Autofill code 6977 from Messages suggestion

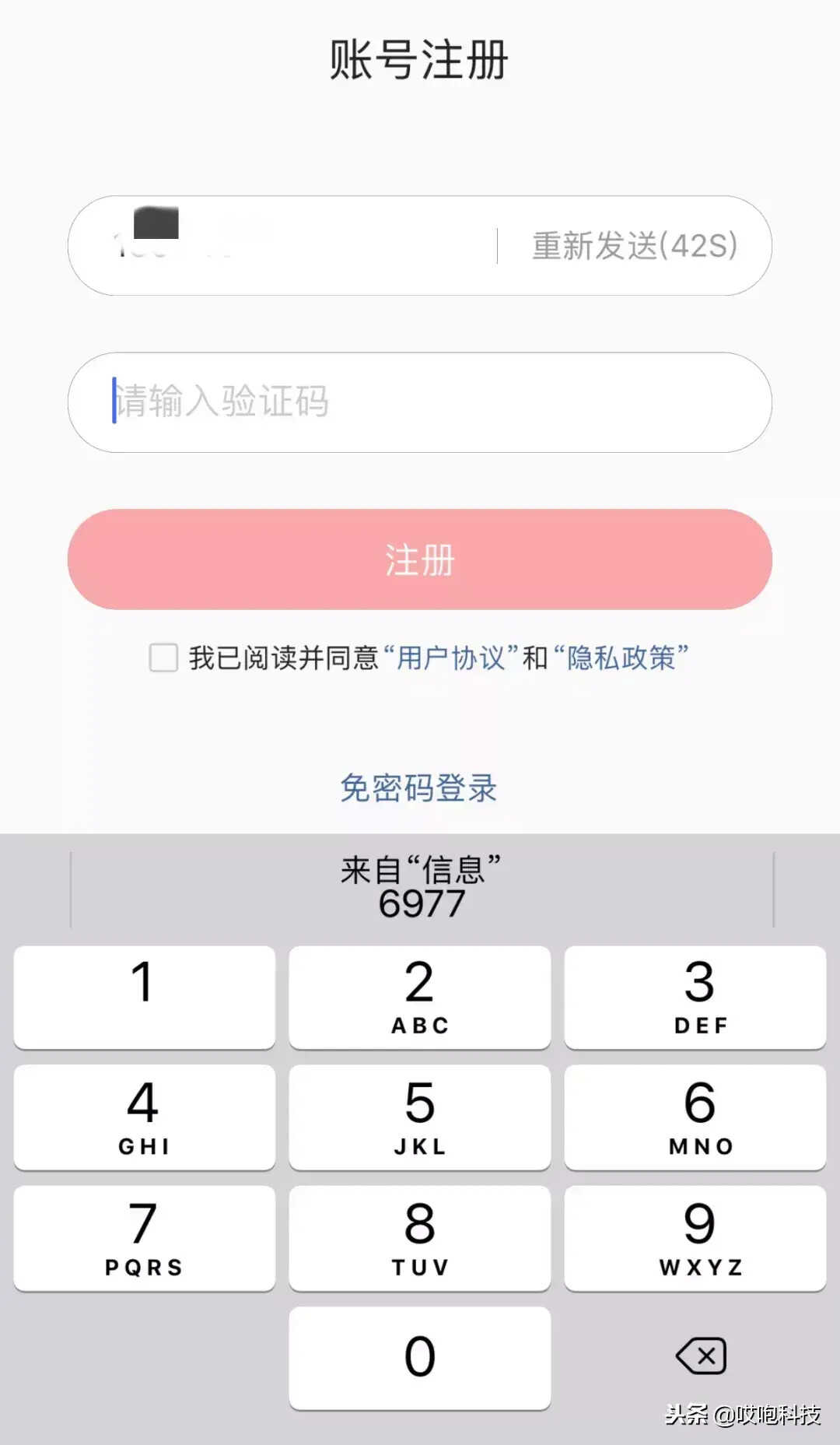[421, 889]
